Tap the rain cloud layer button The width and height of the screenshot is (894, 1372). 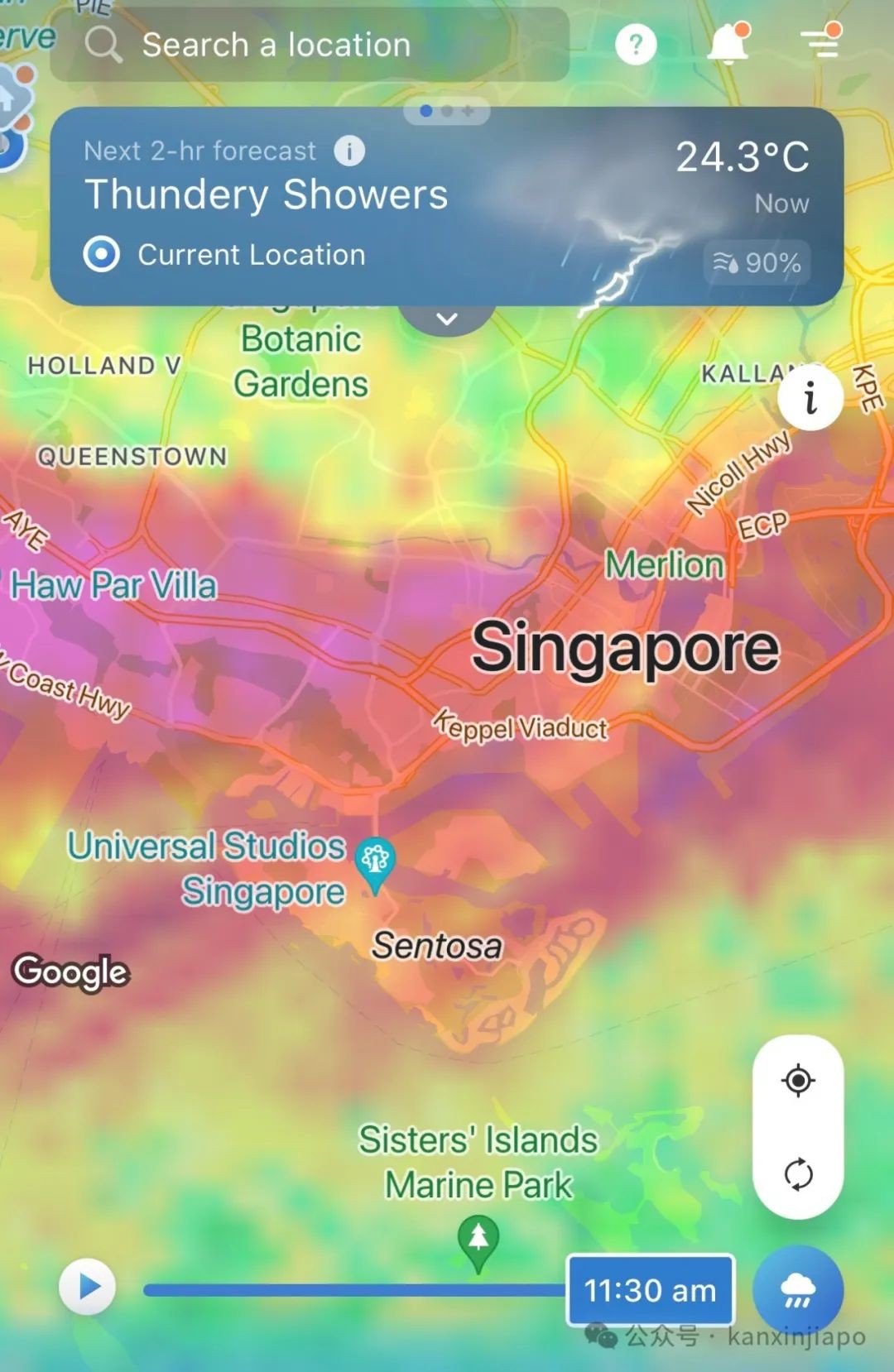tap(797, 1290)
